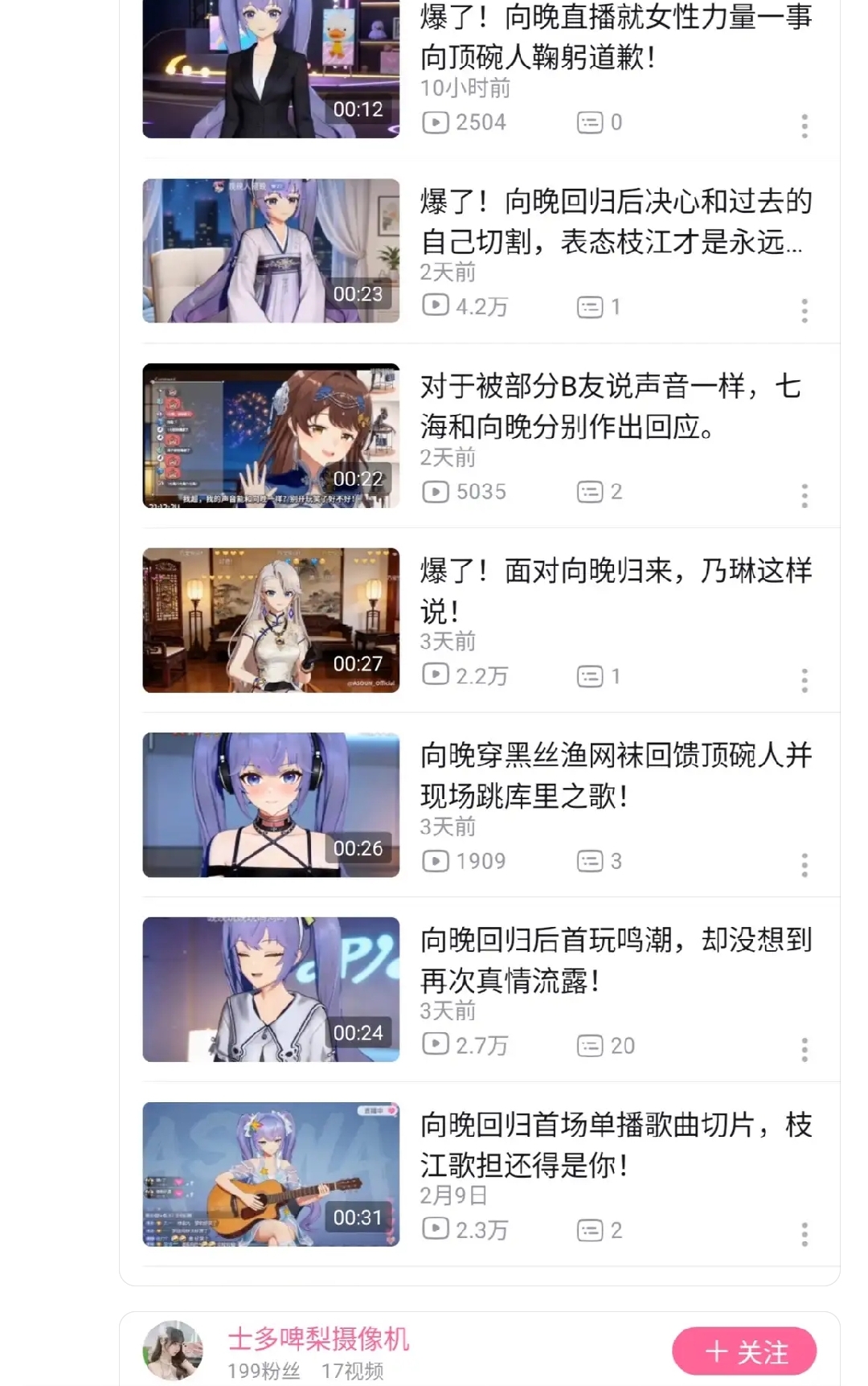The image size is (868, 1386).
Task: Show options for the 单播歌曲切片 video
Action: (x=804, y=1234)
